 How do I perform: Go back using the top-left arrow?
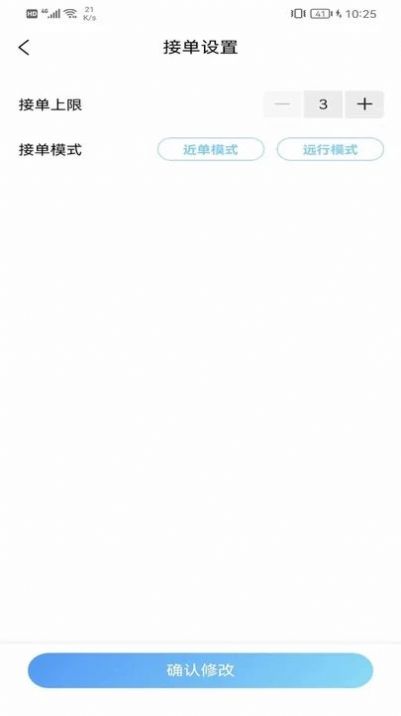click(24, 47)
